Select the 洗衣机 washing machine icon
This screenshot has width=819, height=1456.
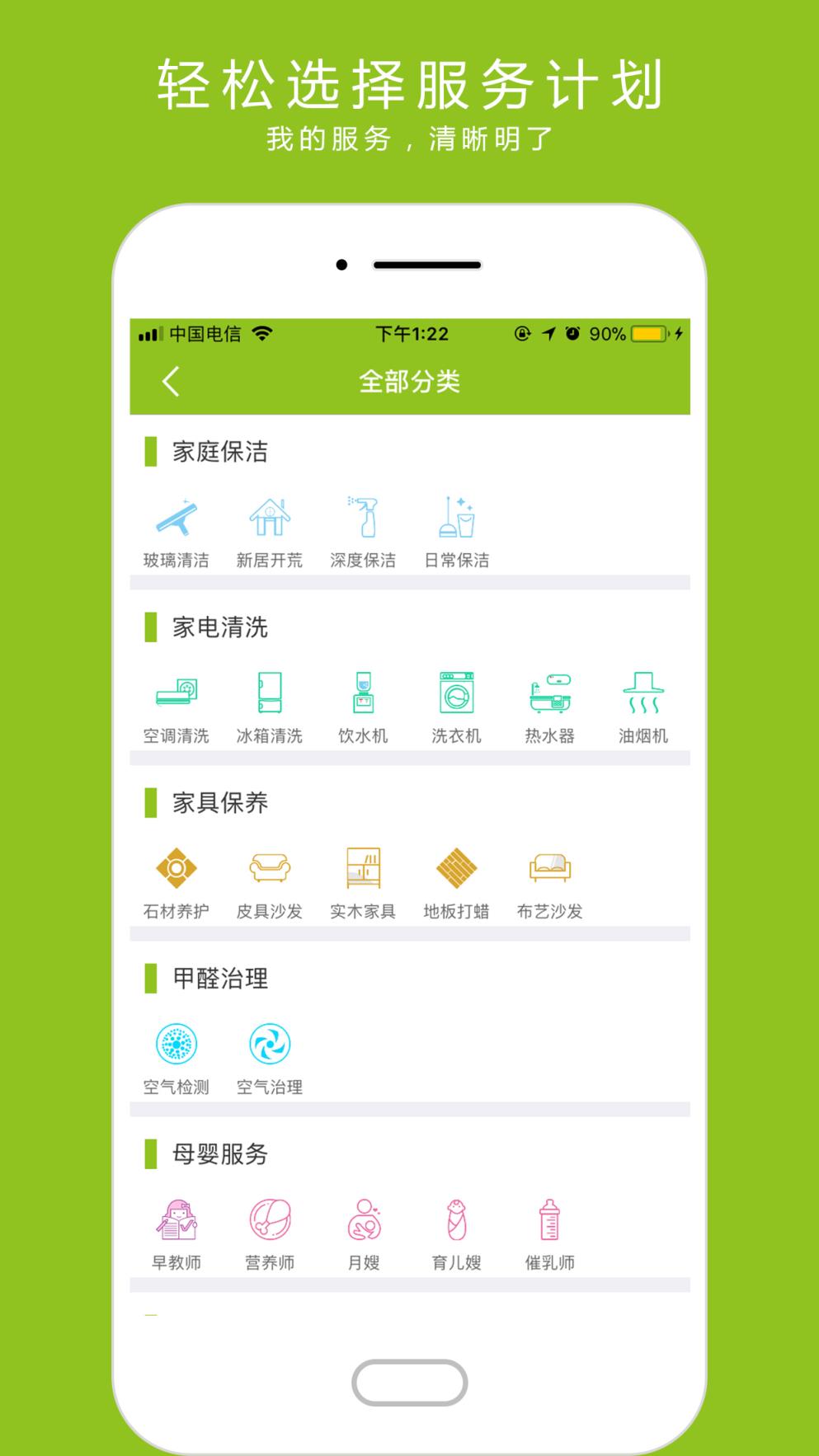(457, 697)
